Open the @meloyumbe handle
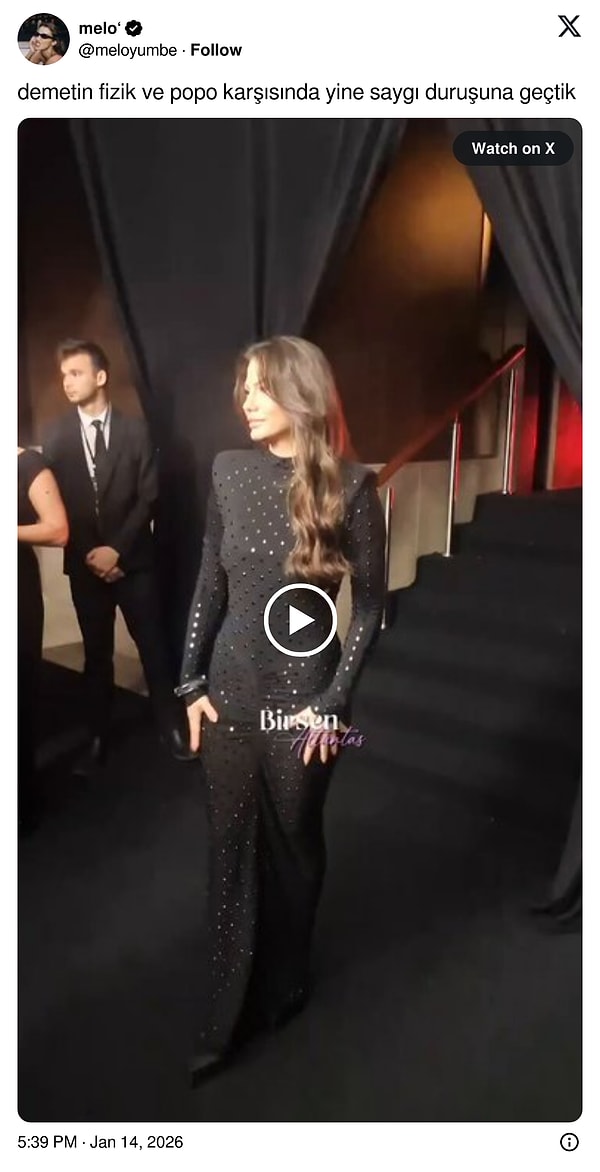The width and height of the screenshot is (600, 1172). (x=128, y=50)
